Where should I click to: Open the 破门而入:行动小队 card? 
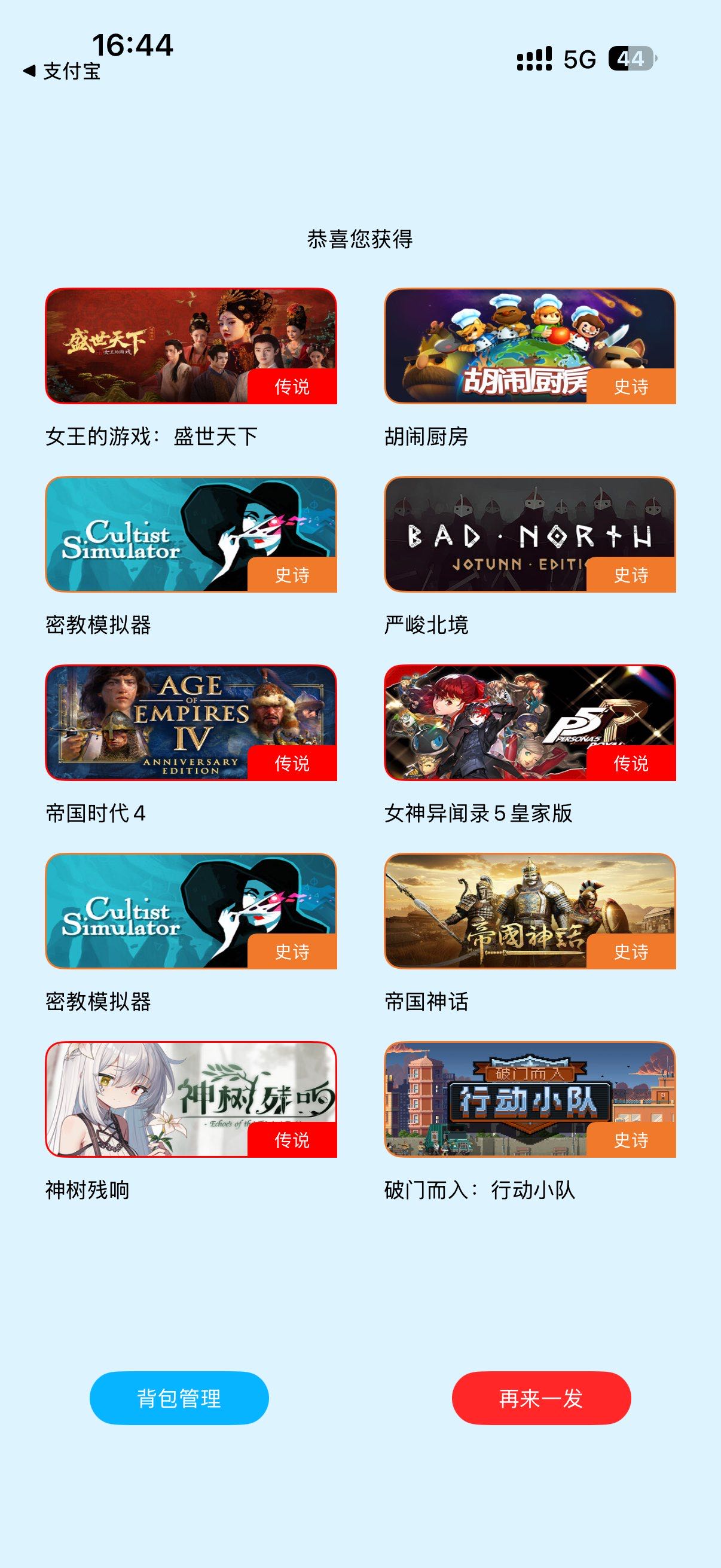click(529, 1099)
